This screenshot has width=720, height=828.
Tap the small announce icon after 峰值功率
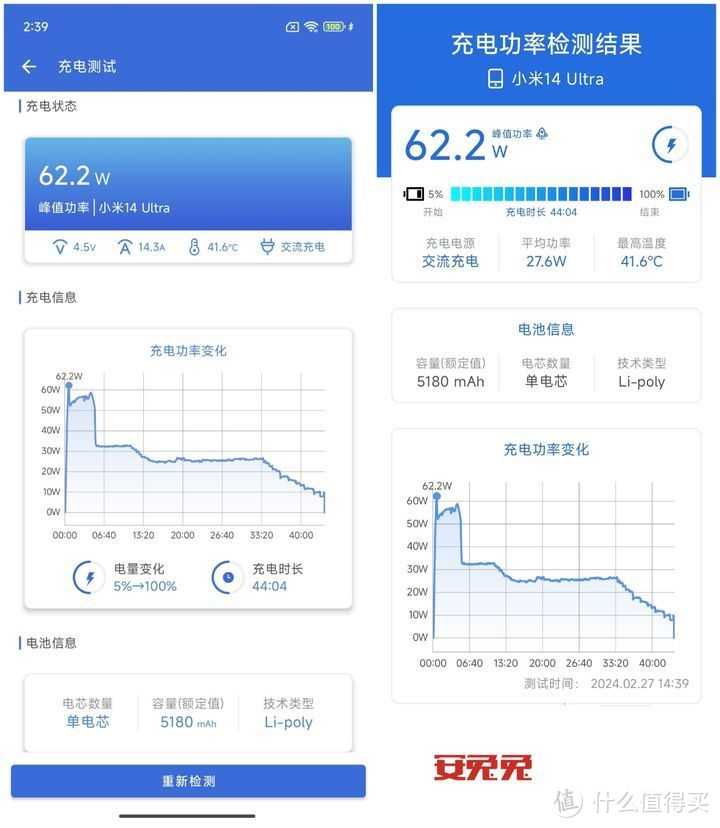541,131
